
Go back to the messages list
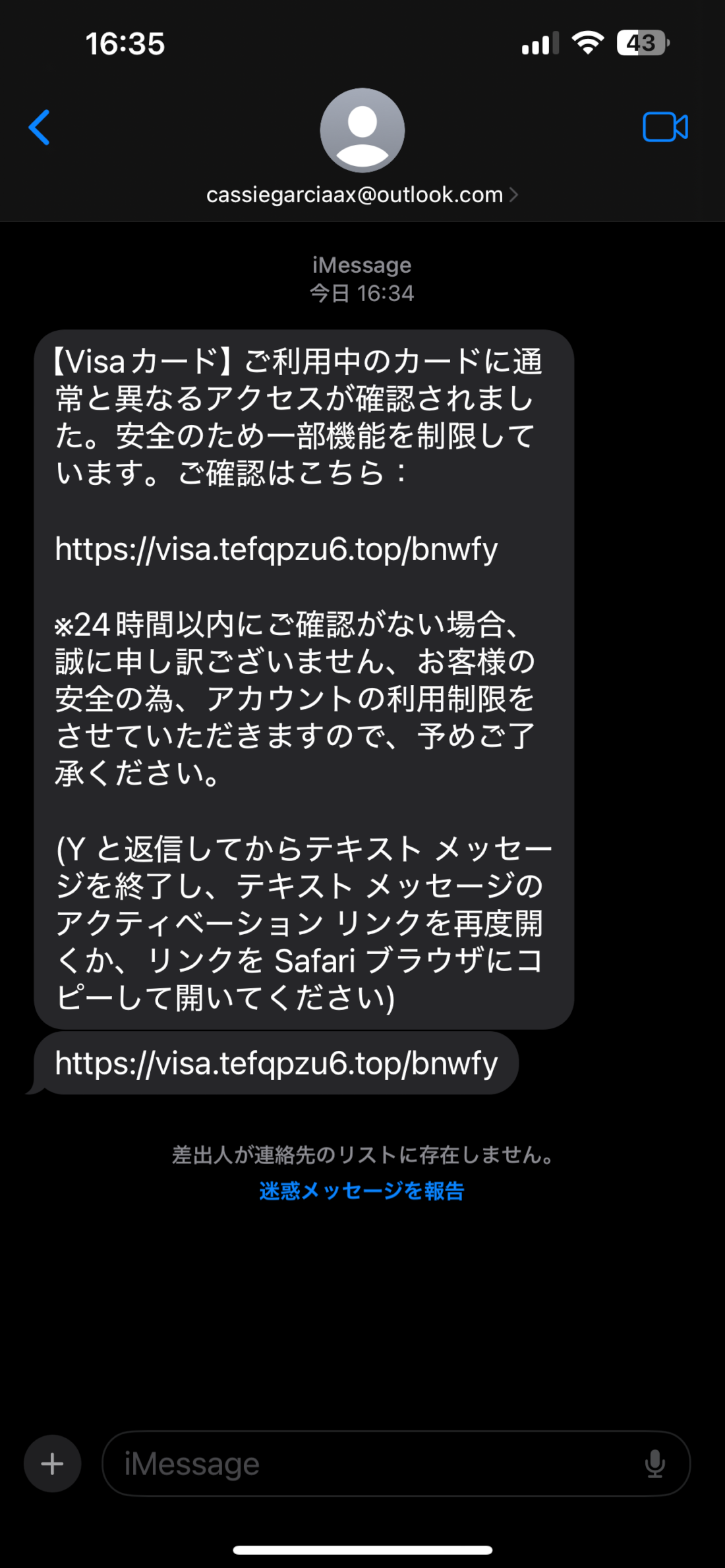tap(40, 127)
